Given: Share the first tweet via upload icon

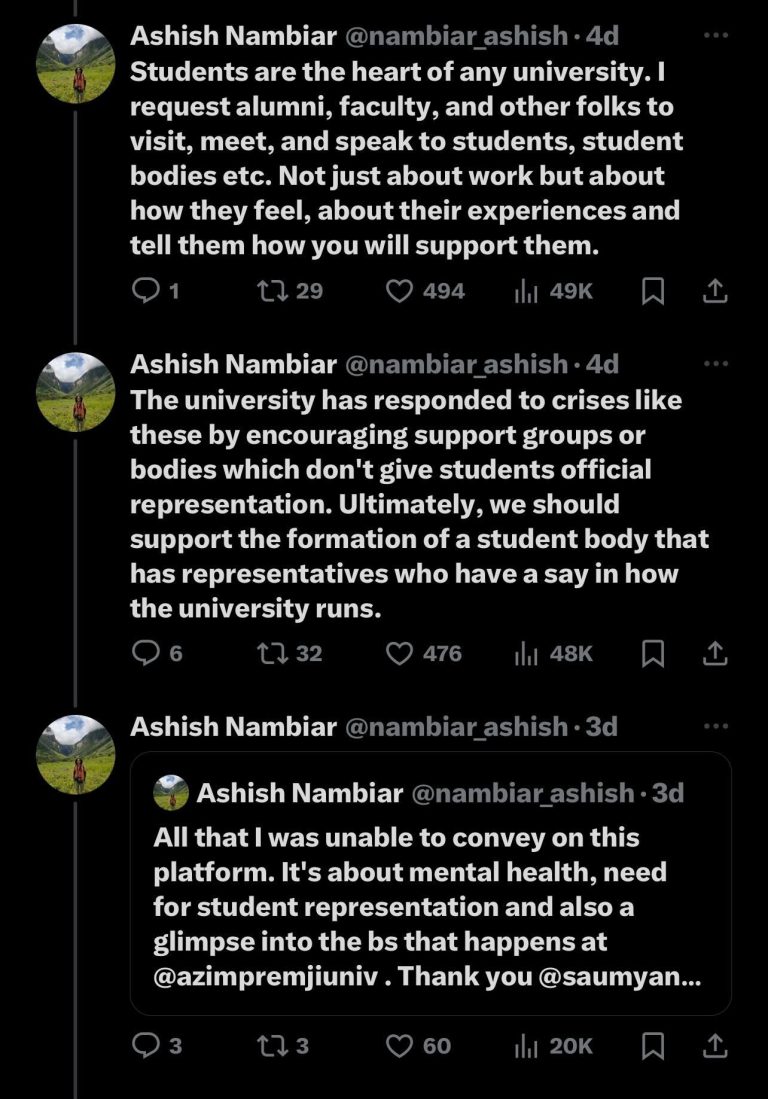Looking at the screenshot, I should point(716,291).
